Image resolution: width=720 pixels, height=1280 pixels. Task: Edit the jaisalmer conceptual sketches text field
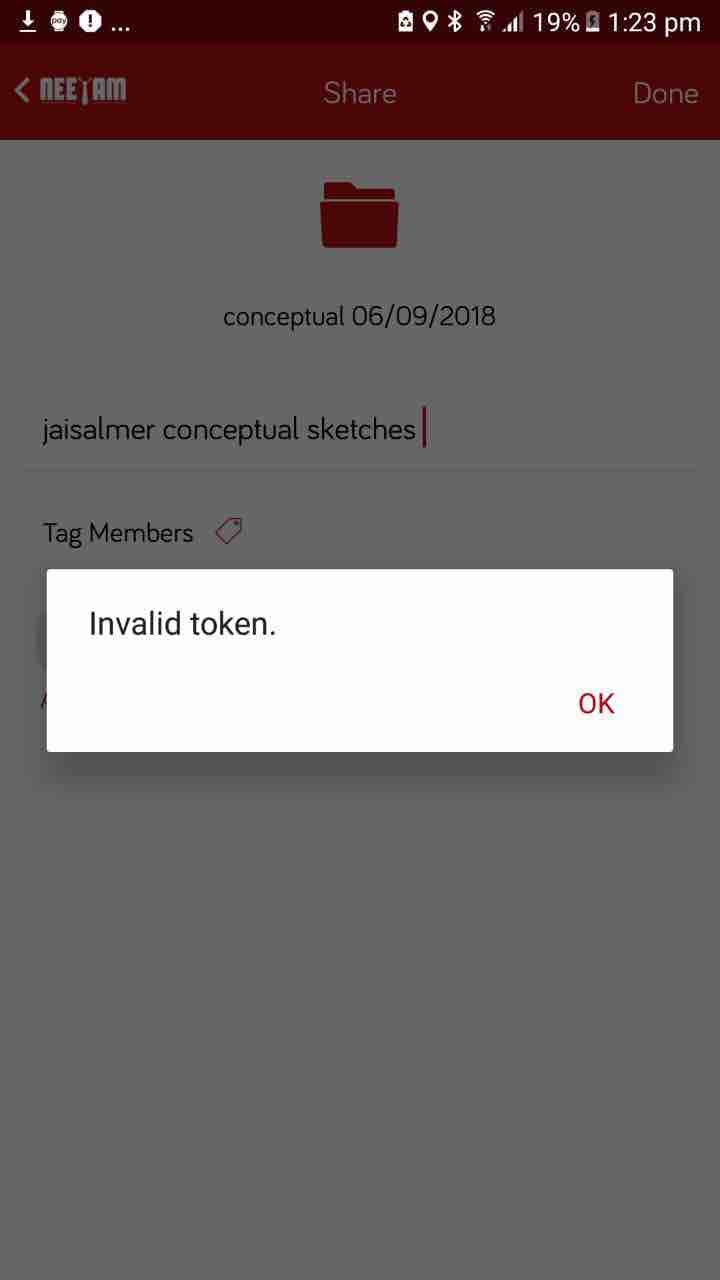click(x=230, y=430)
